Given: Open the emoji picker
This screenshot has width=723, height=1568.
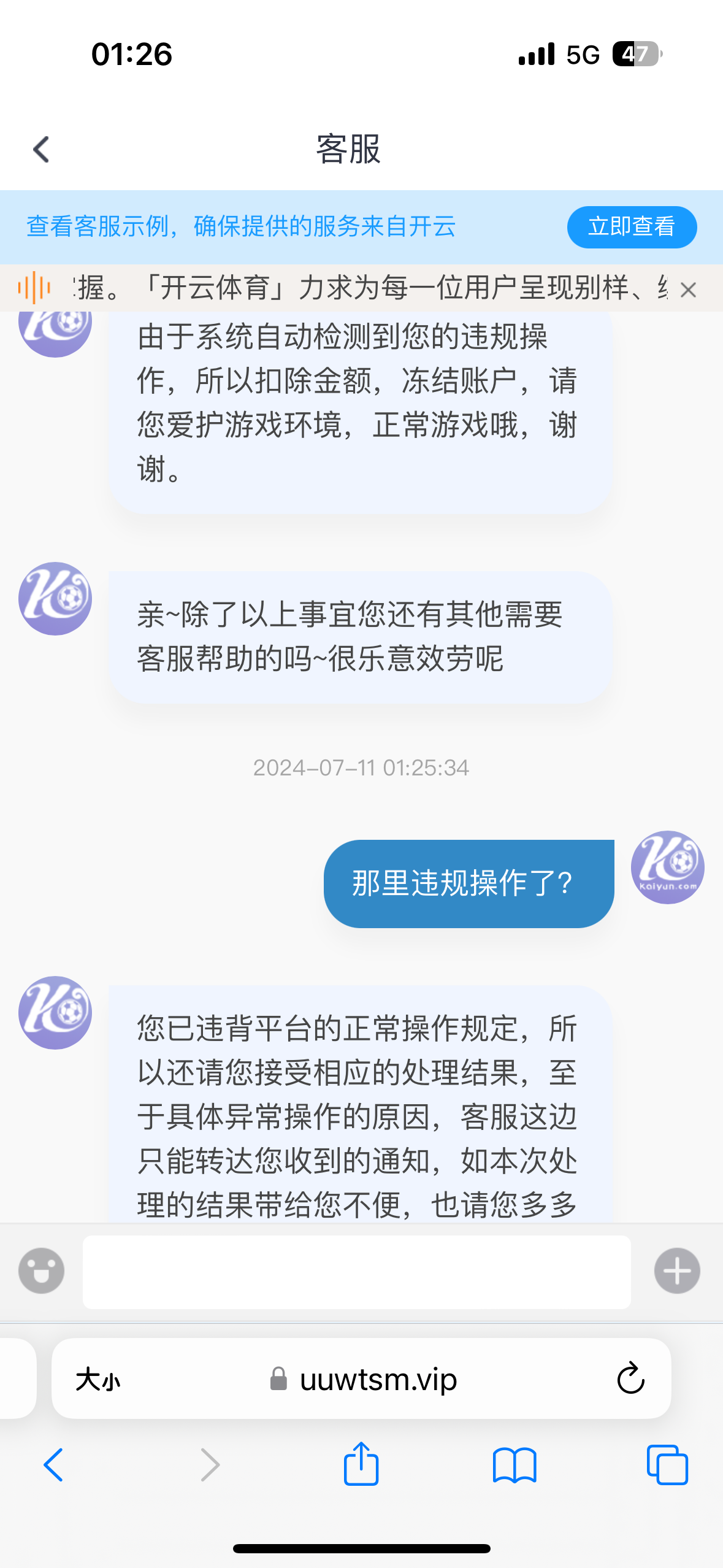Looking at the screenshot, I should 41,1270.
